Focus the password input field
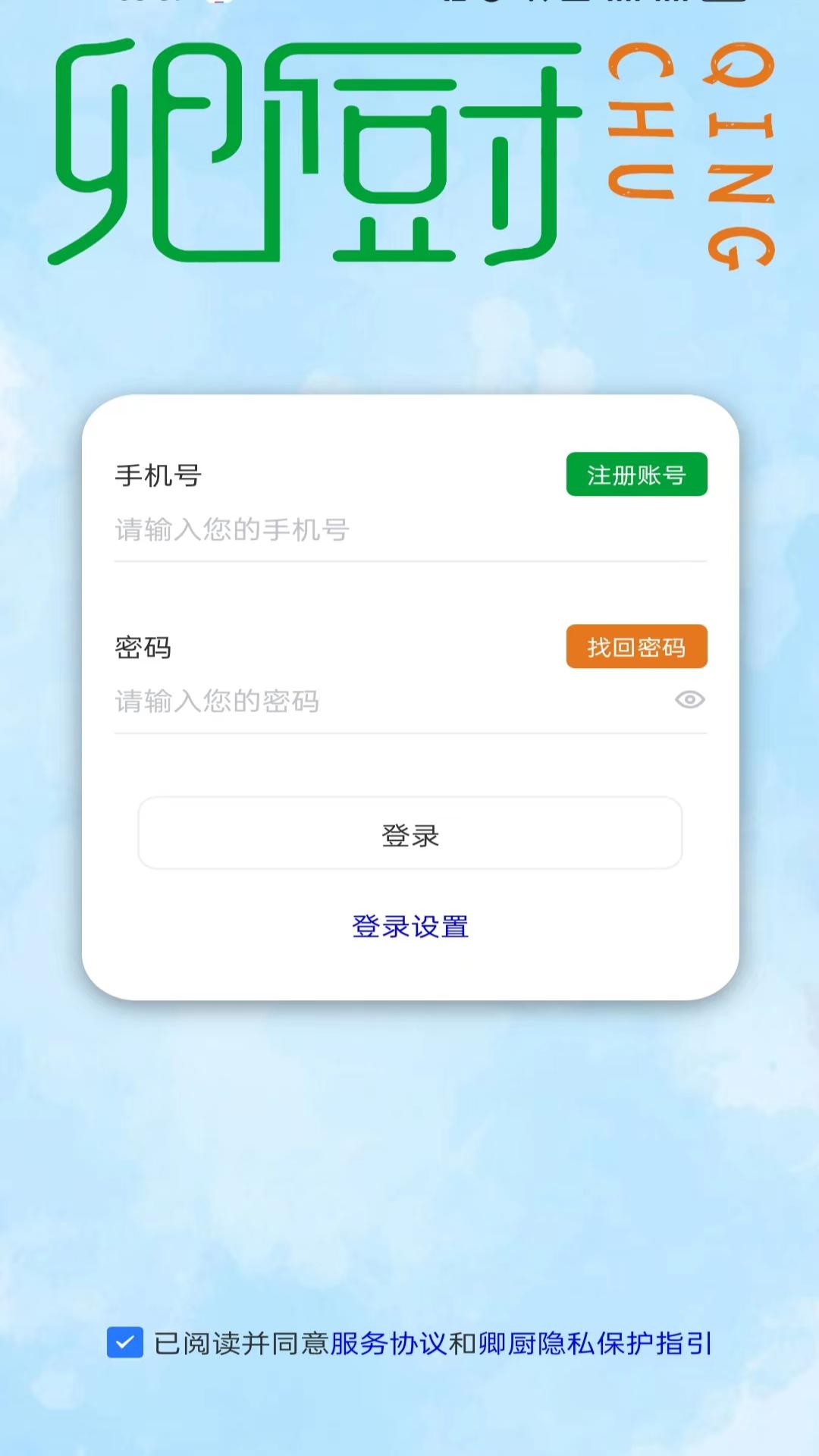This screenshot has height=1456, width=819. 379,701
